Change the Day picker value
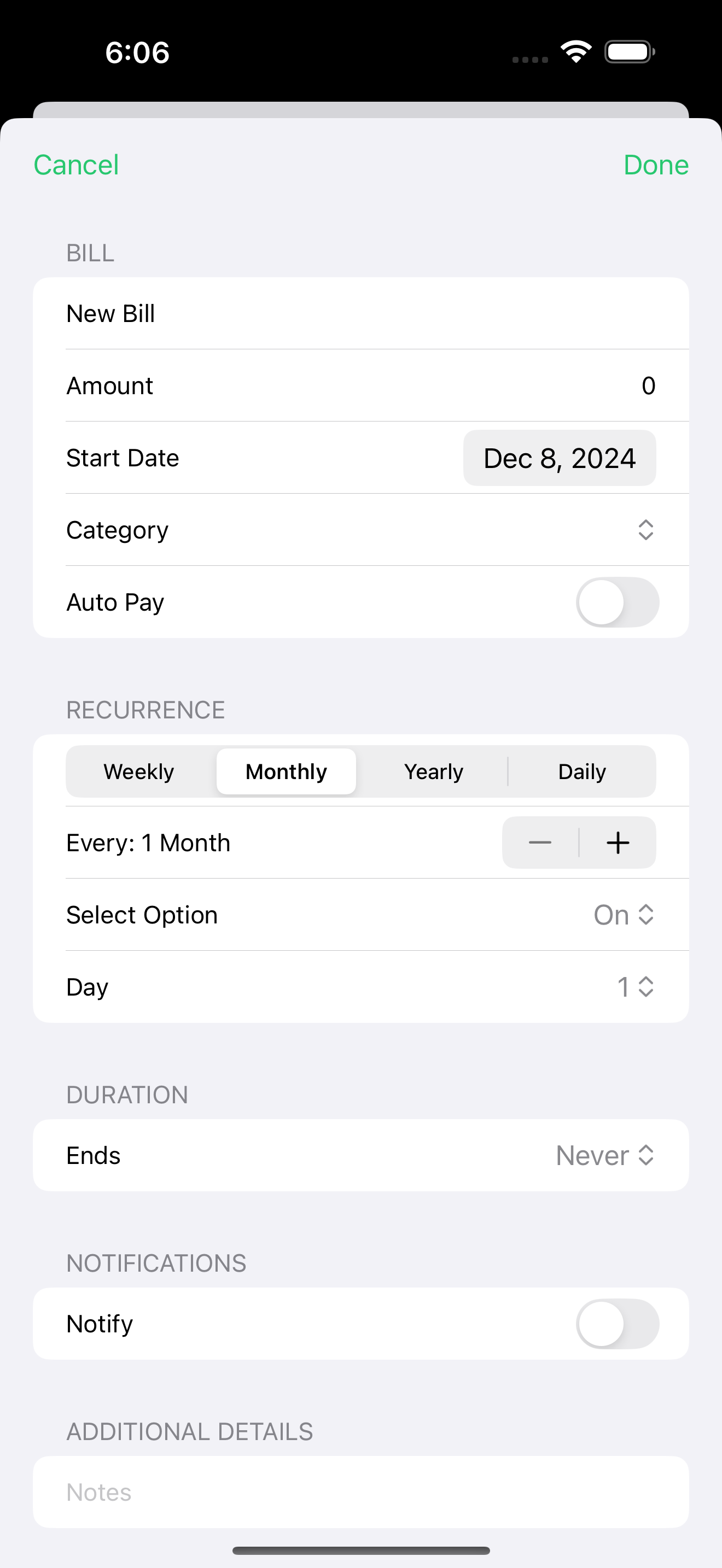This screenshot has height=1568, width=722. click(x=635, y=987)
